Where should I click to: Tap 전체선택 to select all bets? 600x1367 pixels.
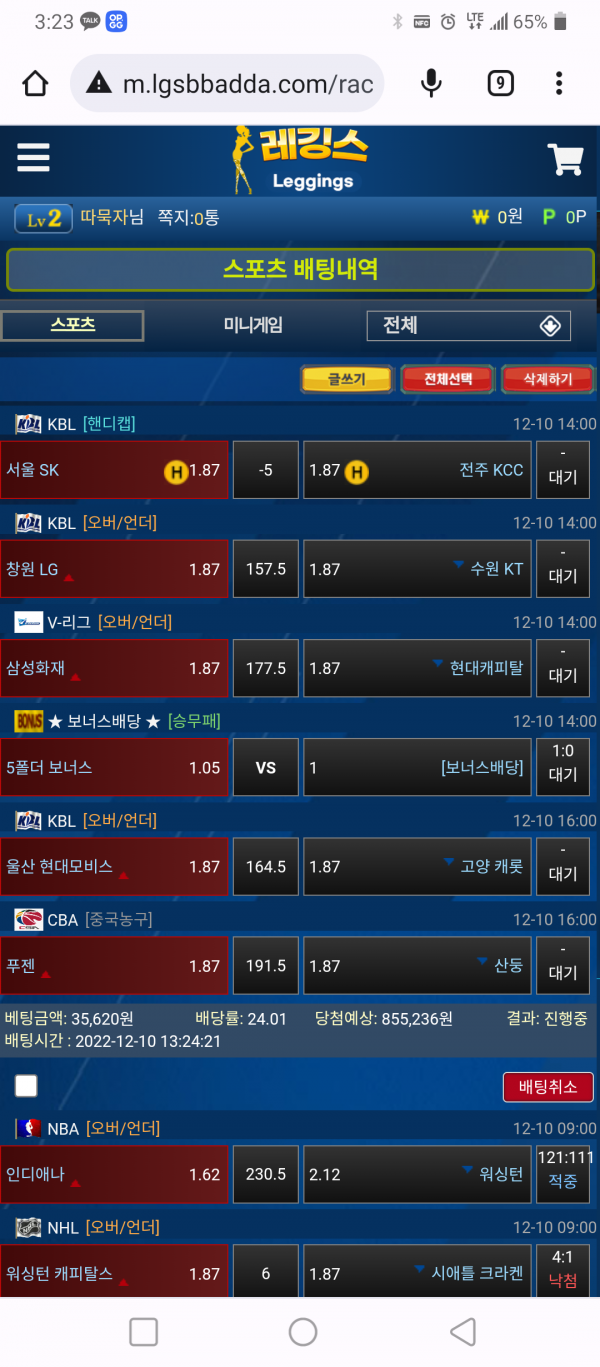(x=447, y=379)
